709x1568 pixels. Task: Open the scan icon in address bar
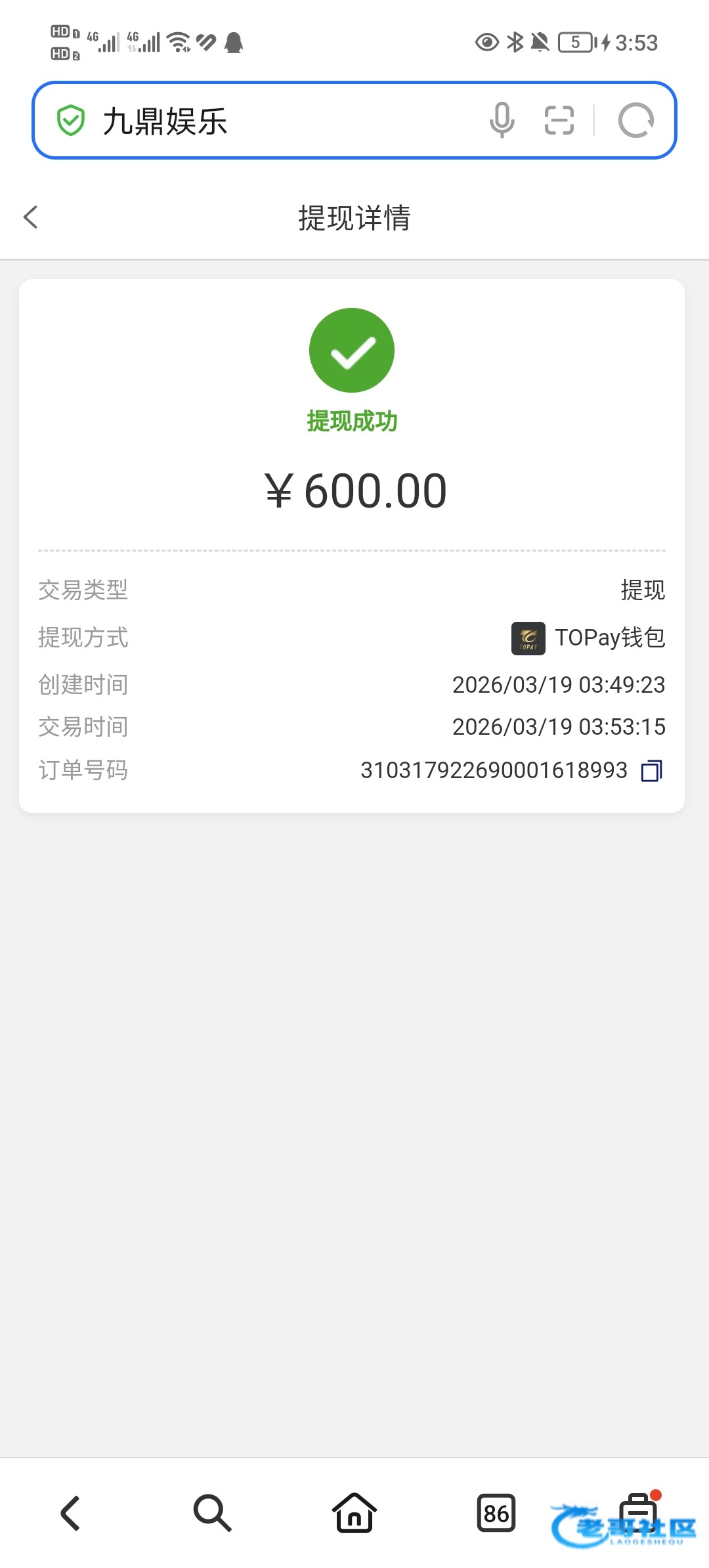[x=559, y=121]
